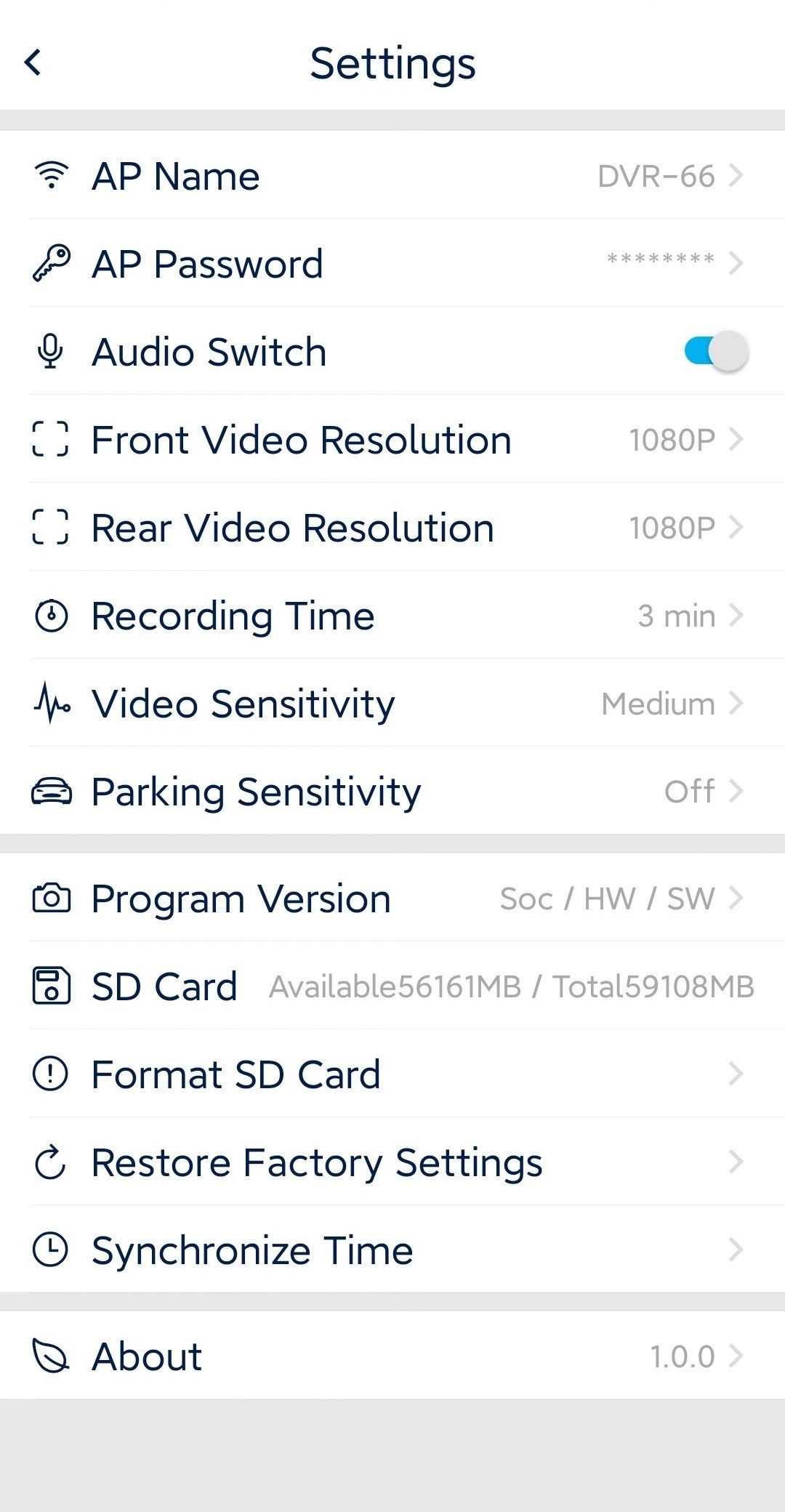Tap Synchronize Time
Screen dimensions: 785x1512
click(392, 1250)
